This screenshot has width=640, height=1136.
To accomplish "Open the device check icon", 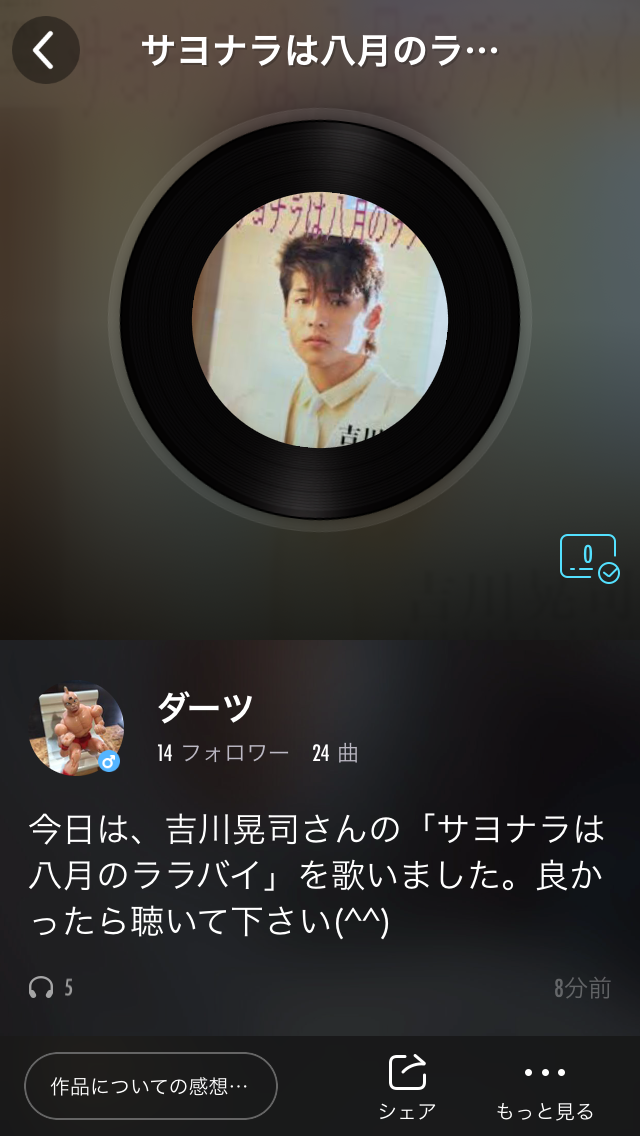I will point(589,558).
